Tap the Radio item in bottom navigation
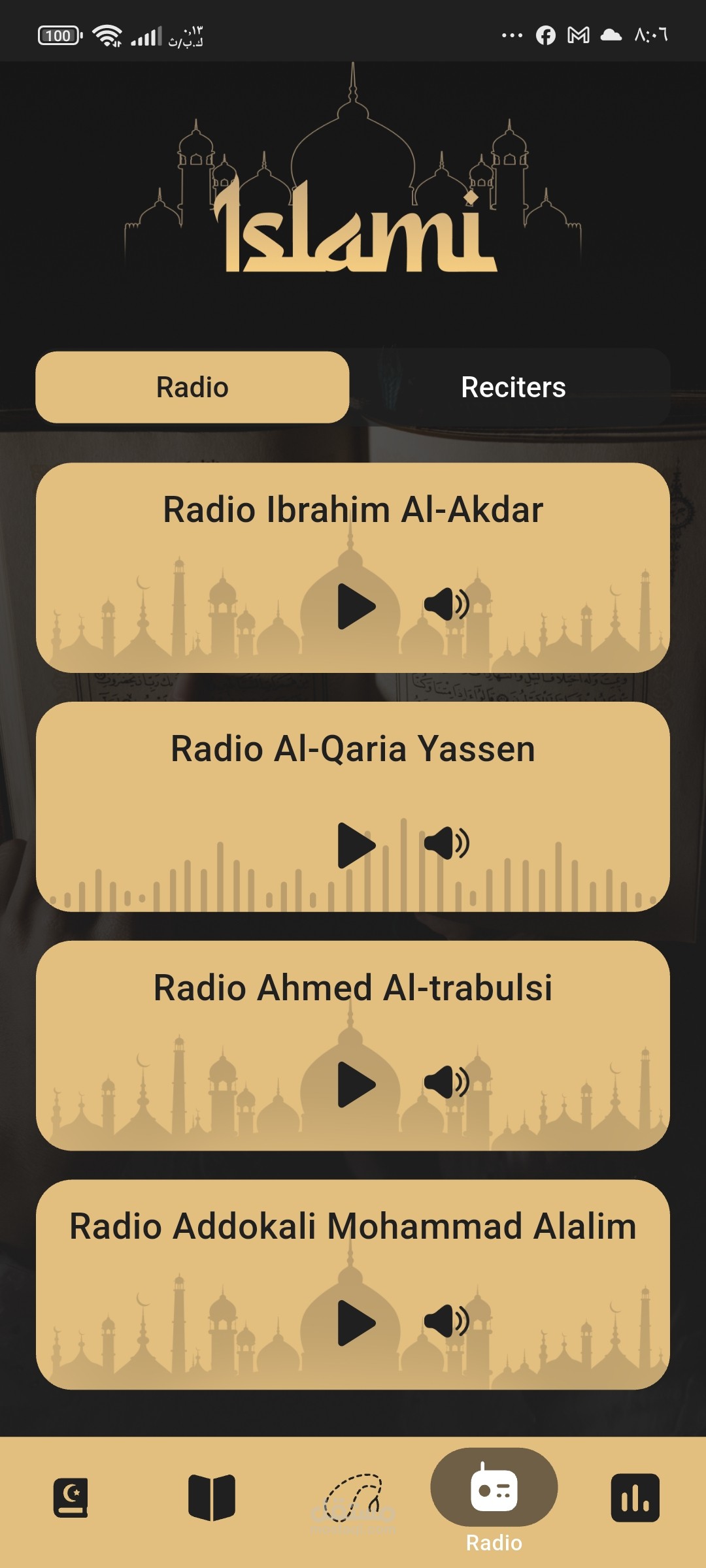This screenshot has width=706, height=1568. [494, 1501]
